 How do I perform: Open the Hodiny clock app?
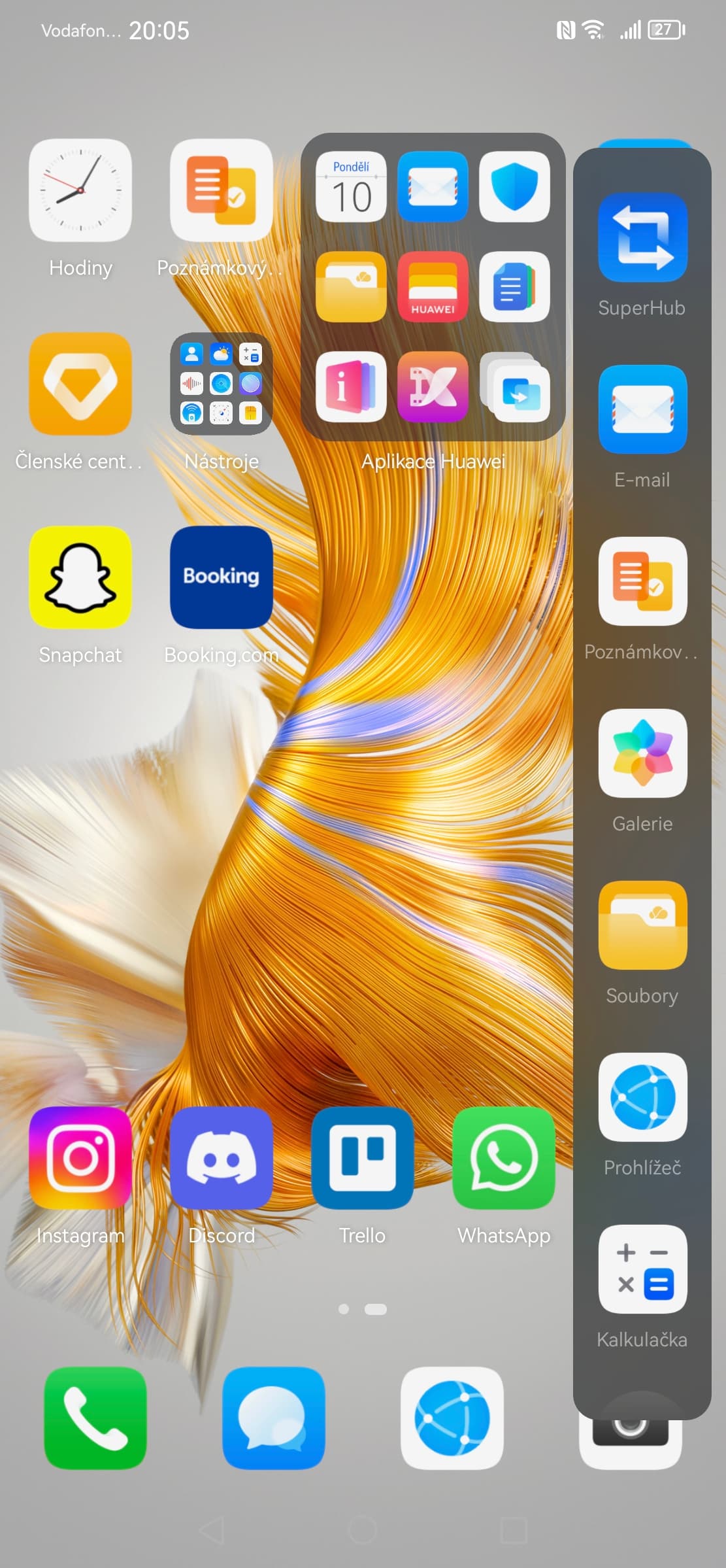click(80, 190)
